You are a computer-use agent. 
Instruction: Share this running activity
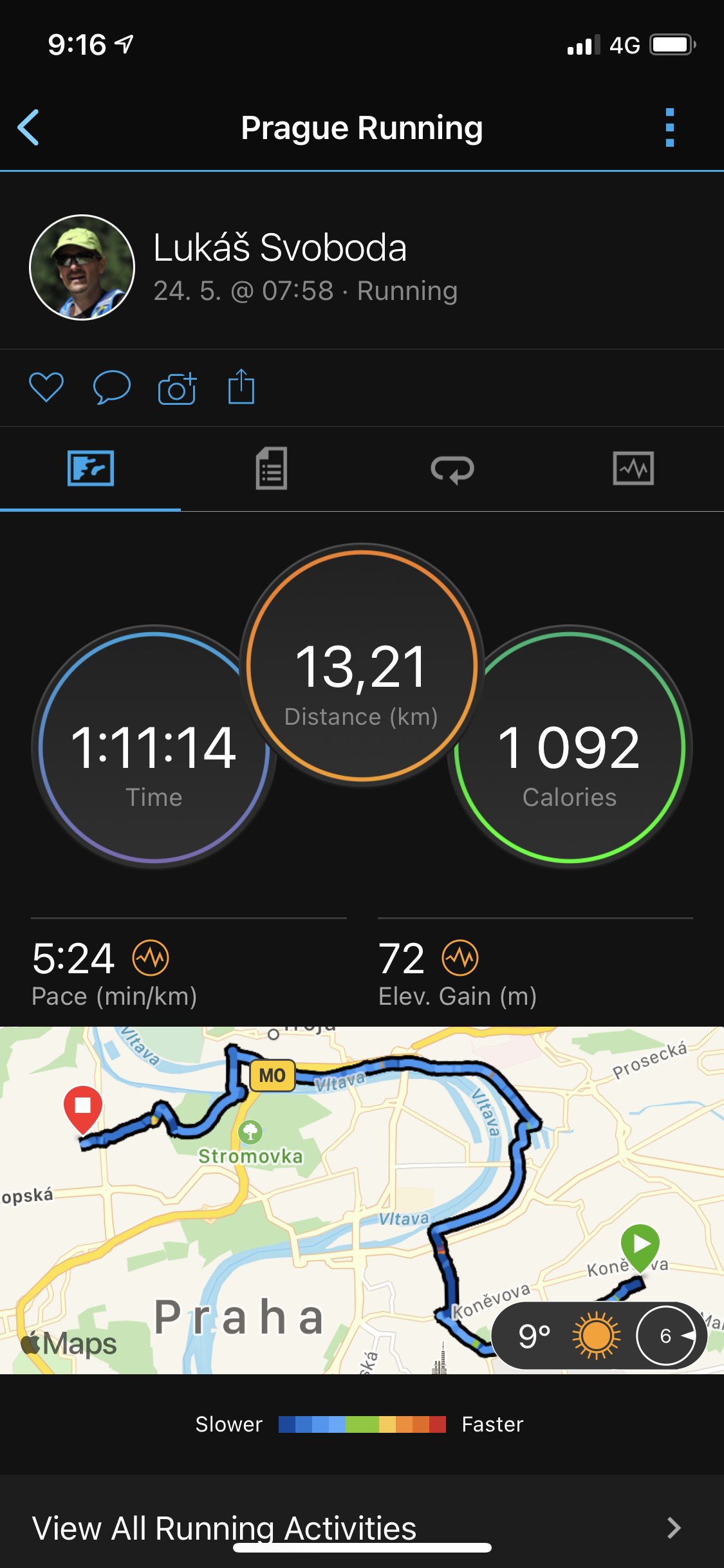[x=241, y=387]
